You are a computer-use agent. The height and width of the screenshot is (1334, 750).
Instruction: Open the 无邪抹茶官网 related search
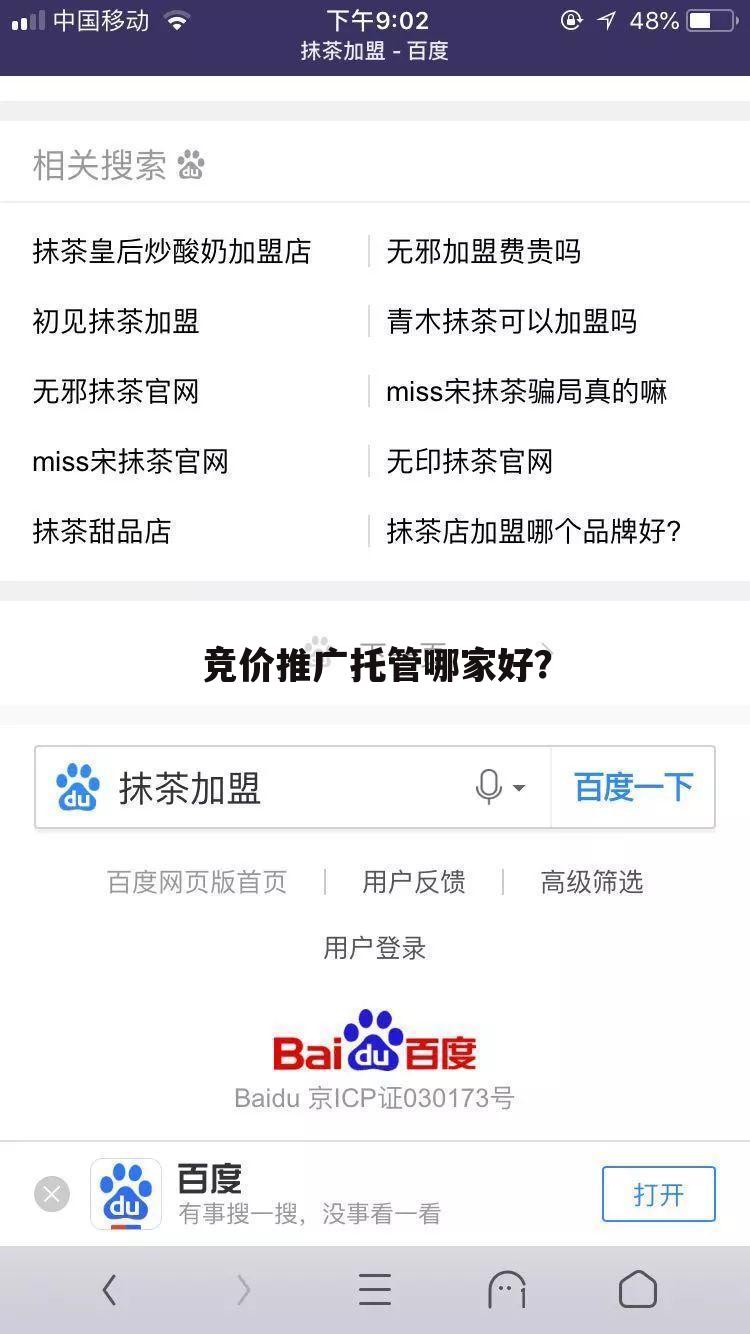point(114,392)
